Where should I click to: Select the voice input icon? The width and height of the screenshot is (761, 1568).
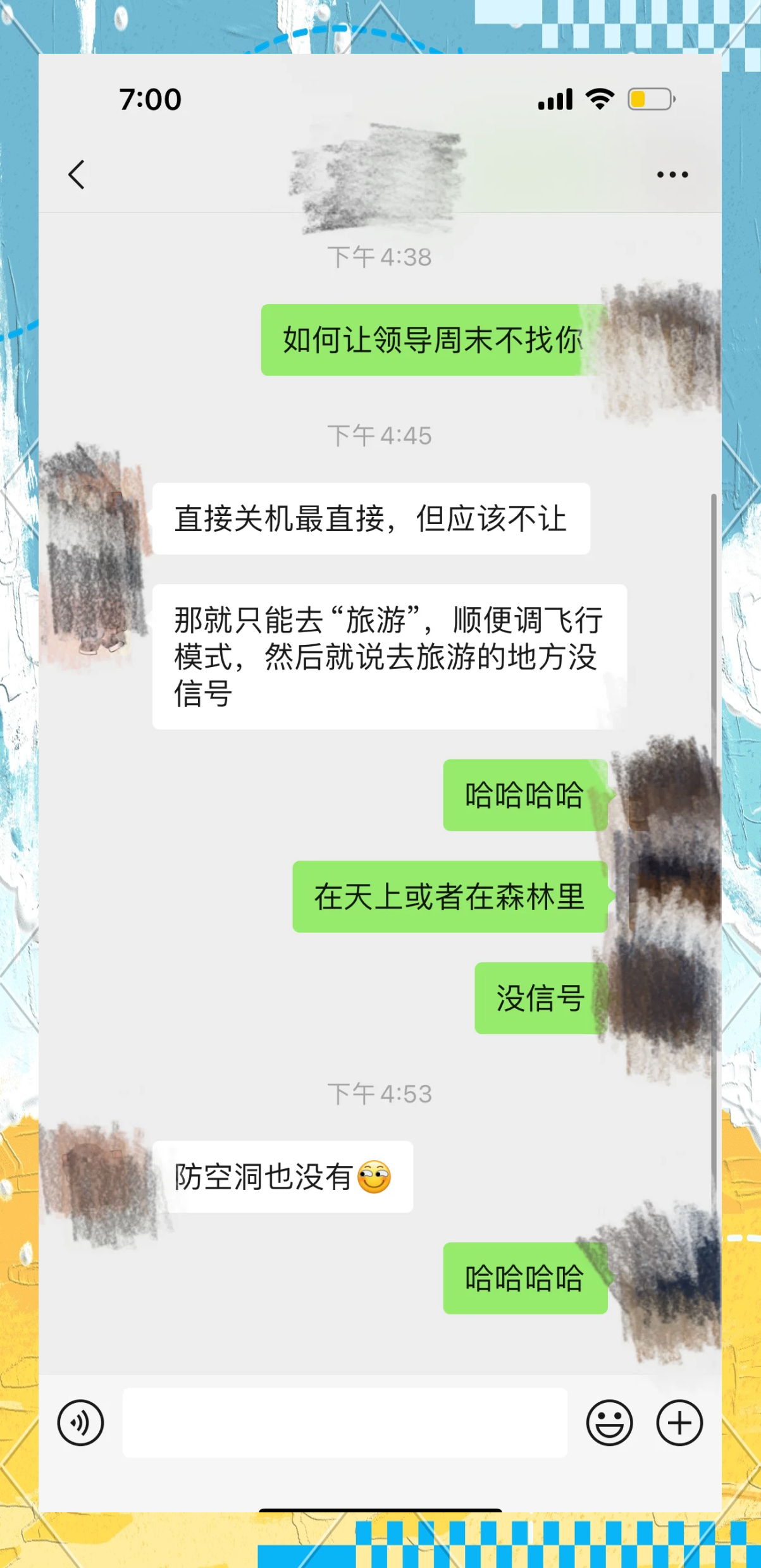point(81,1423)
